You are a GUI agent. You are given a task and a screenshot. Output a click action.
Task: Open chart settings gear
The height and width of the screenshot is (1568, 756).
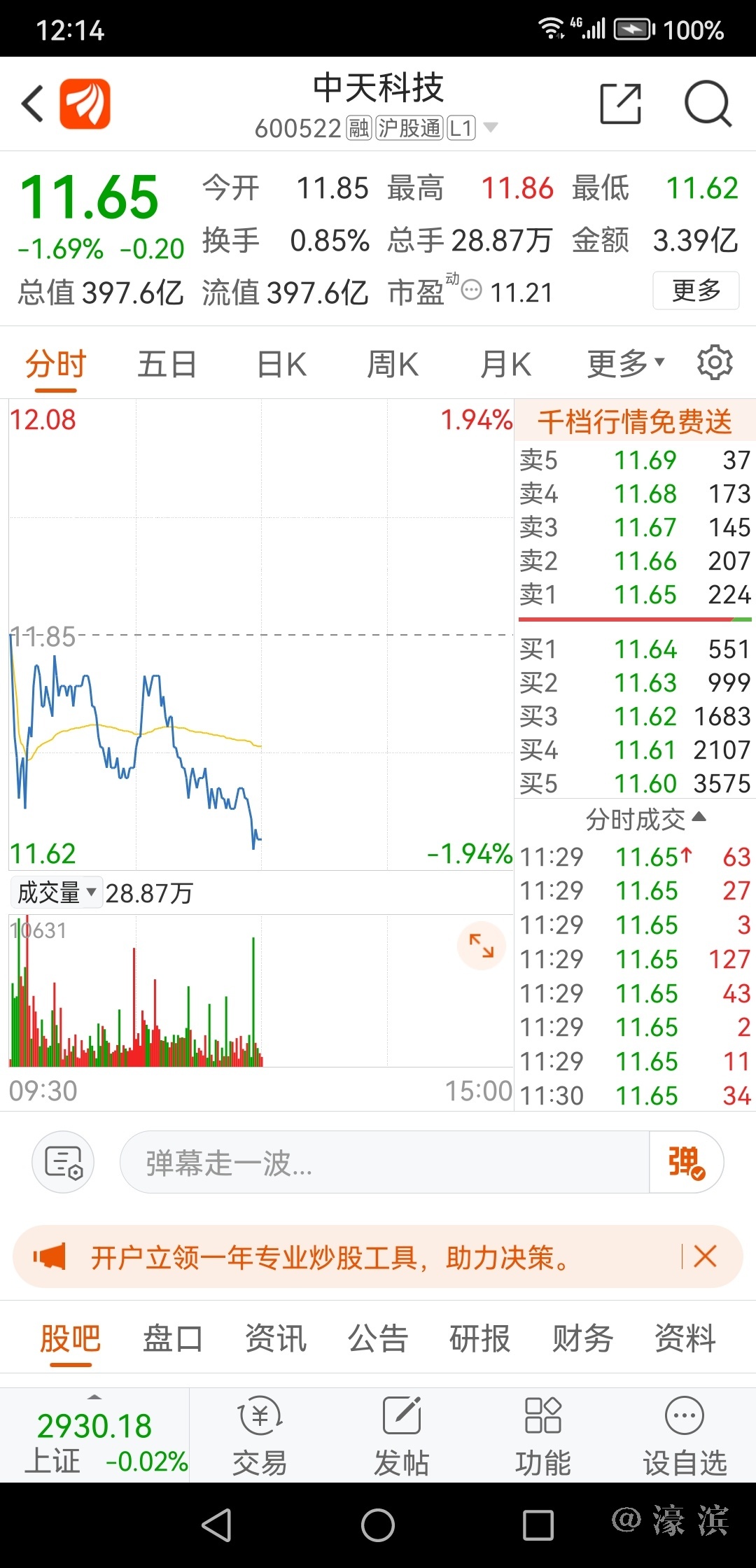[x=714, y=363]
